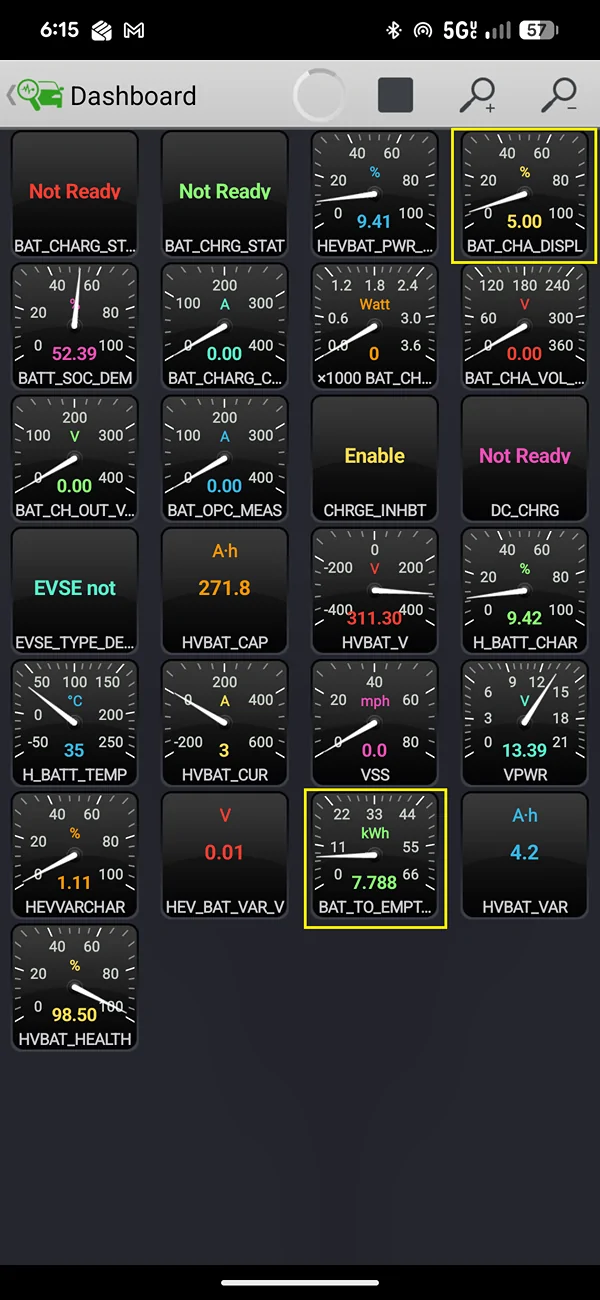Select the BATT_SOC_DEM gauge
Screen dimensions: 600x1300
pos(75,327)
